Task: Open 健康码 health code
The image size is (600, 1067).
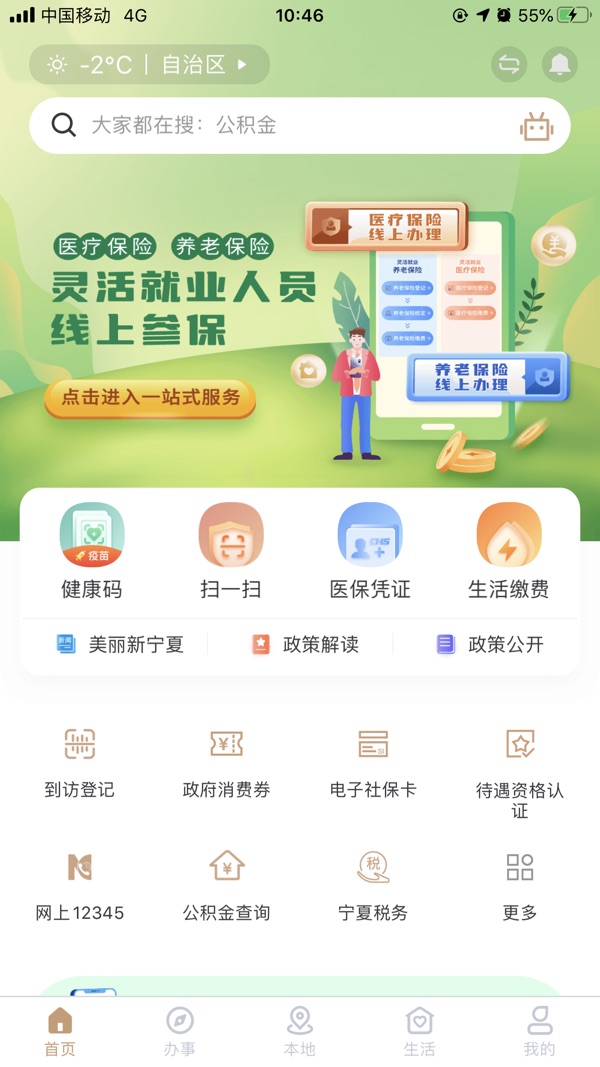Action: (92, 552)
